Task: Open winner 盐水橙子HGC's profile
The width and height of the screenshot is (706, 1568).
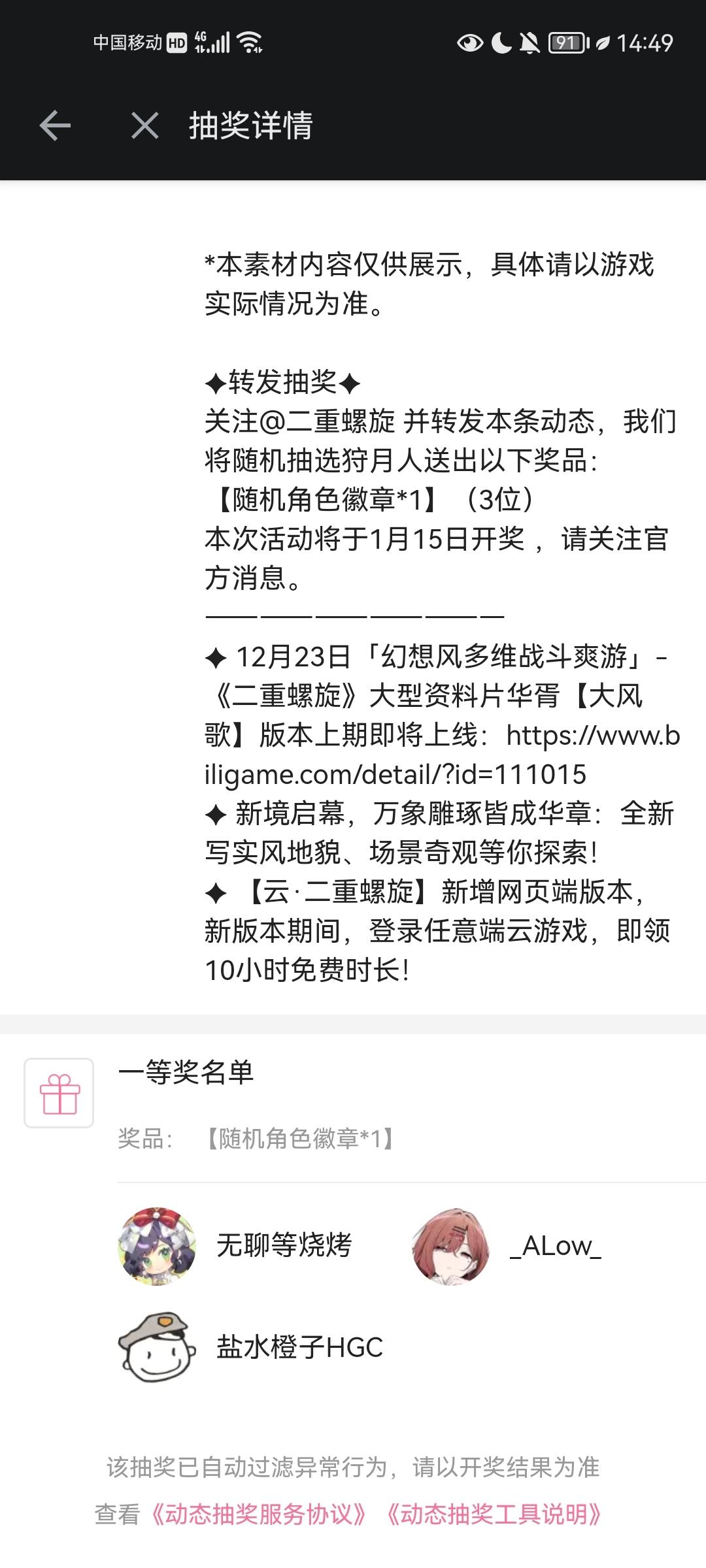Action: coord(157,1347)
